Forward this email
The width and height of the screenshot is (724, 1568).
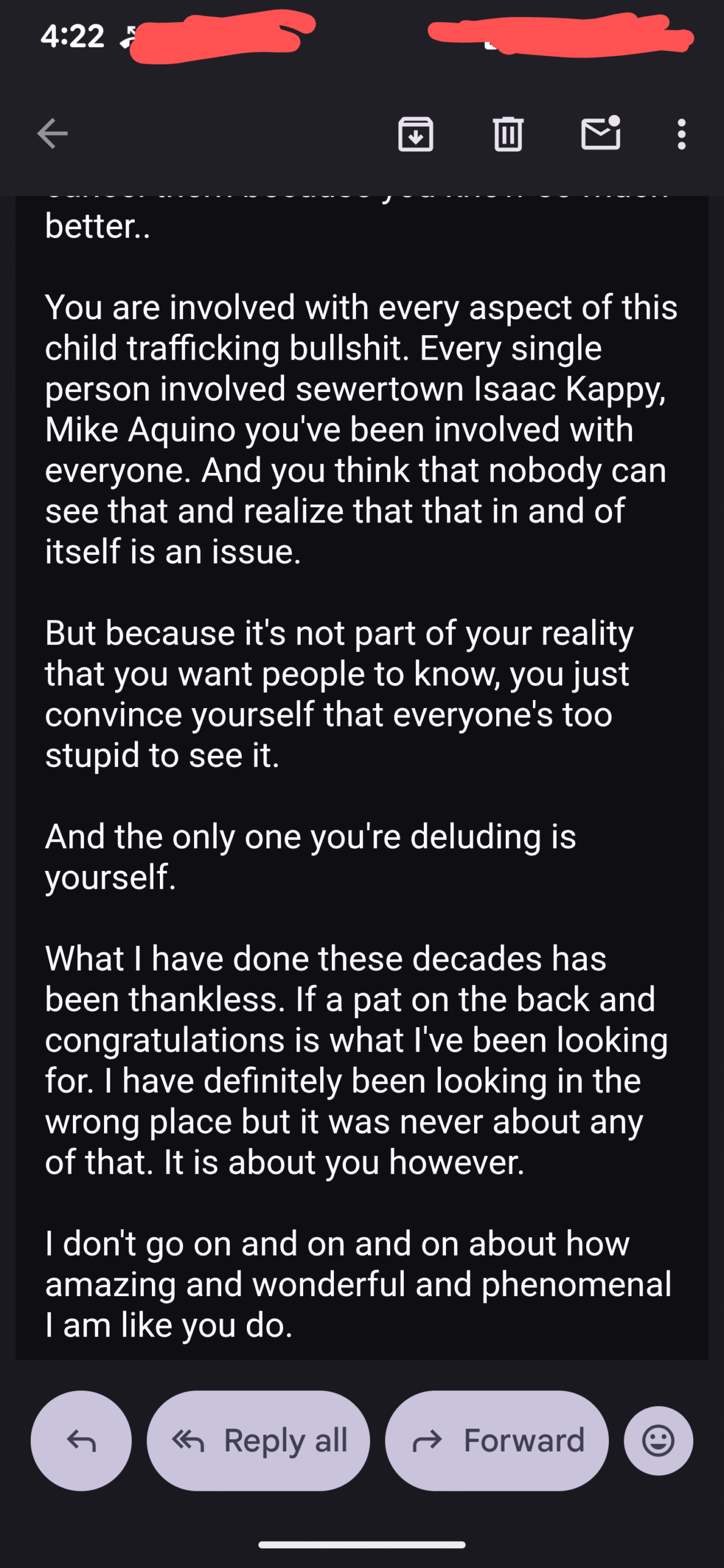(497, 1441)
